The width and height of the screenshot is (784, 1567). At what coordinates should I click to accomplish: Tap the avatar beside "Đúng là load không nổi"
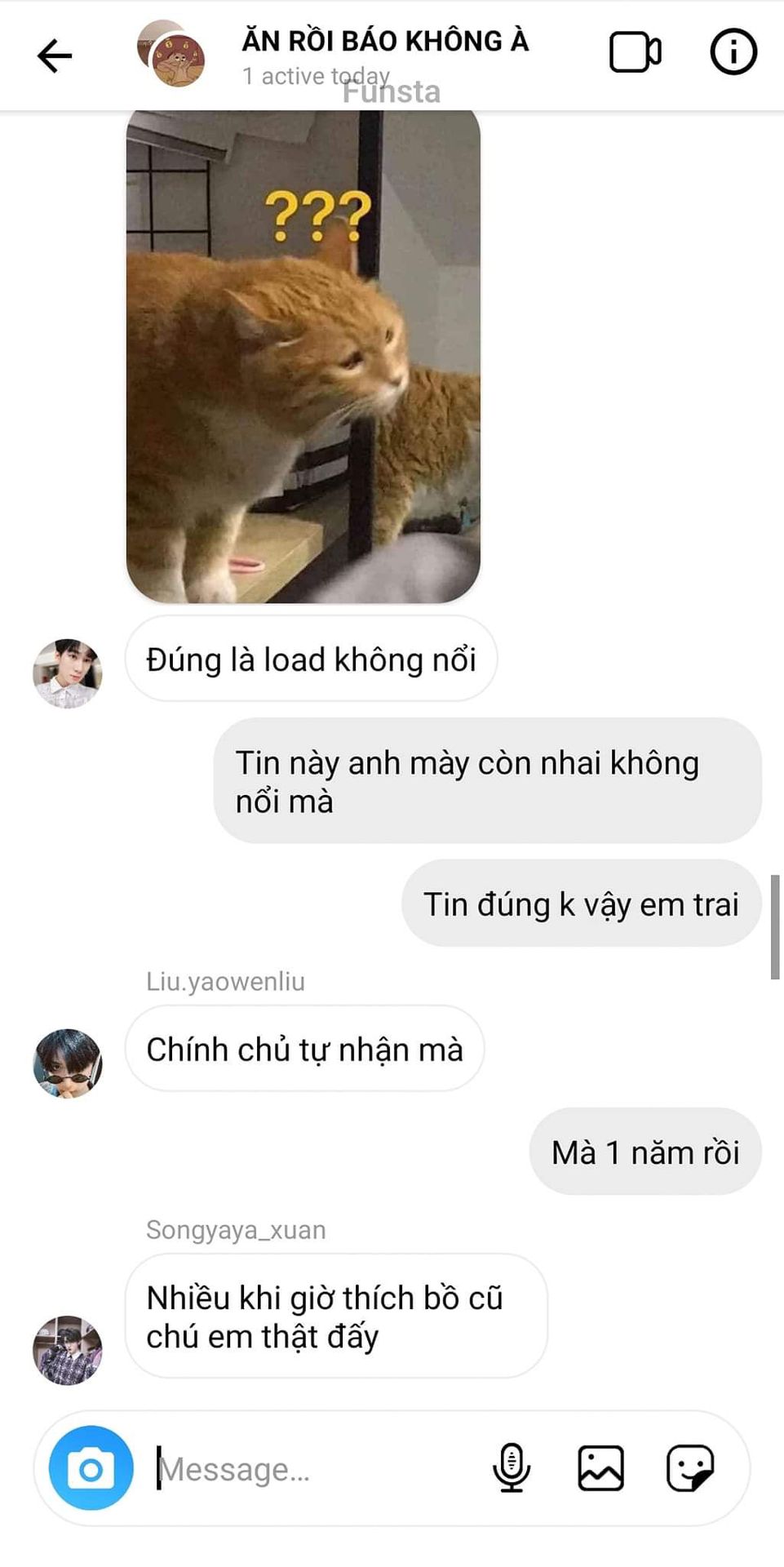coord(68,673)
